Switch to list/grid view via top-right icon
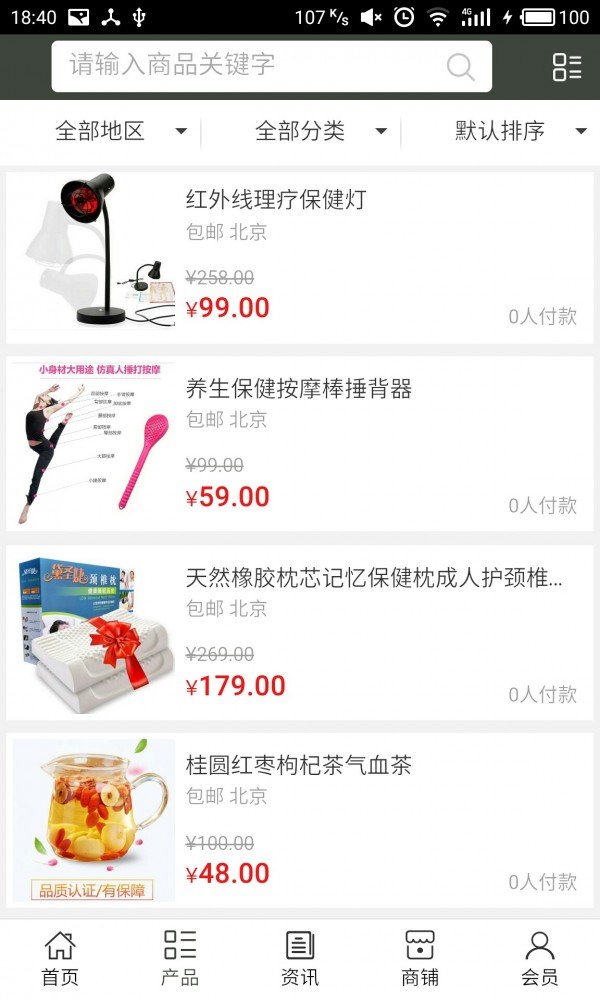 [x=566, y=67]
